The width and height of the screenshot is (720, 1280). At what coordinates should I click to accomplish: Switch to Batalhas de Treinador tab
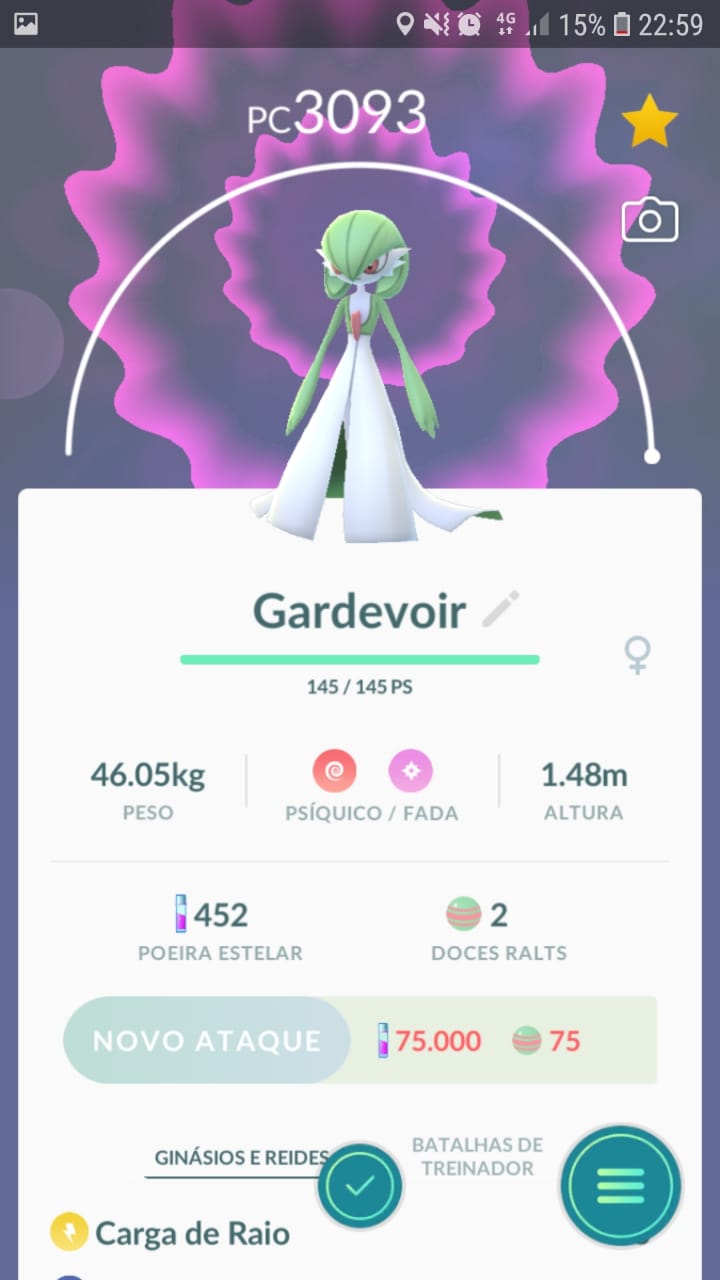point(477,1156)
